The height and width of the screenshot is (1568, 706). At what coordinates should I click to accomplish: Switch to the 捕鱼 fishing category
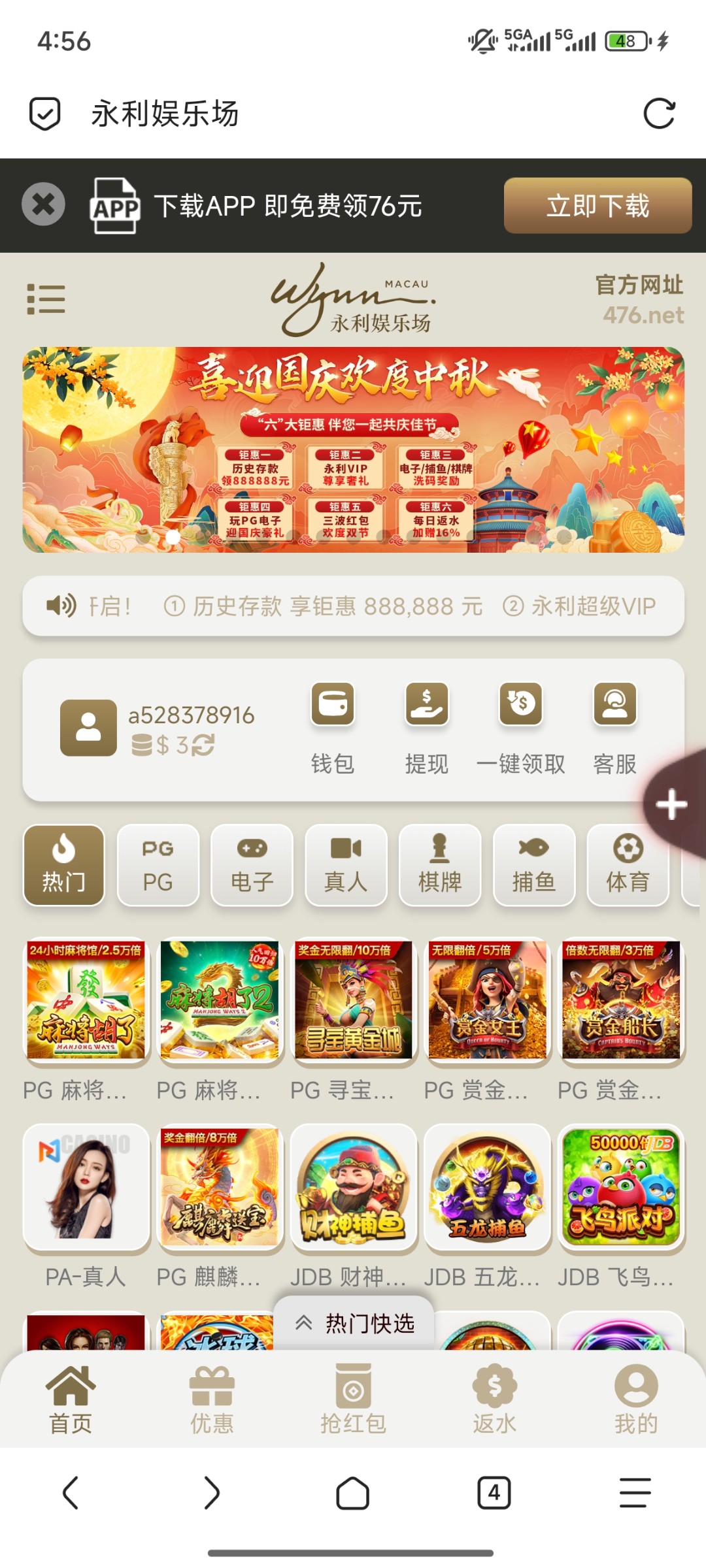pos(534,865)
